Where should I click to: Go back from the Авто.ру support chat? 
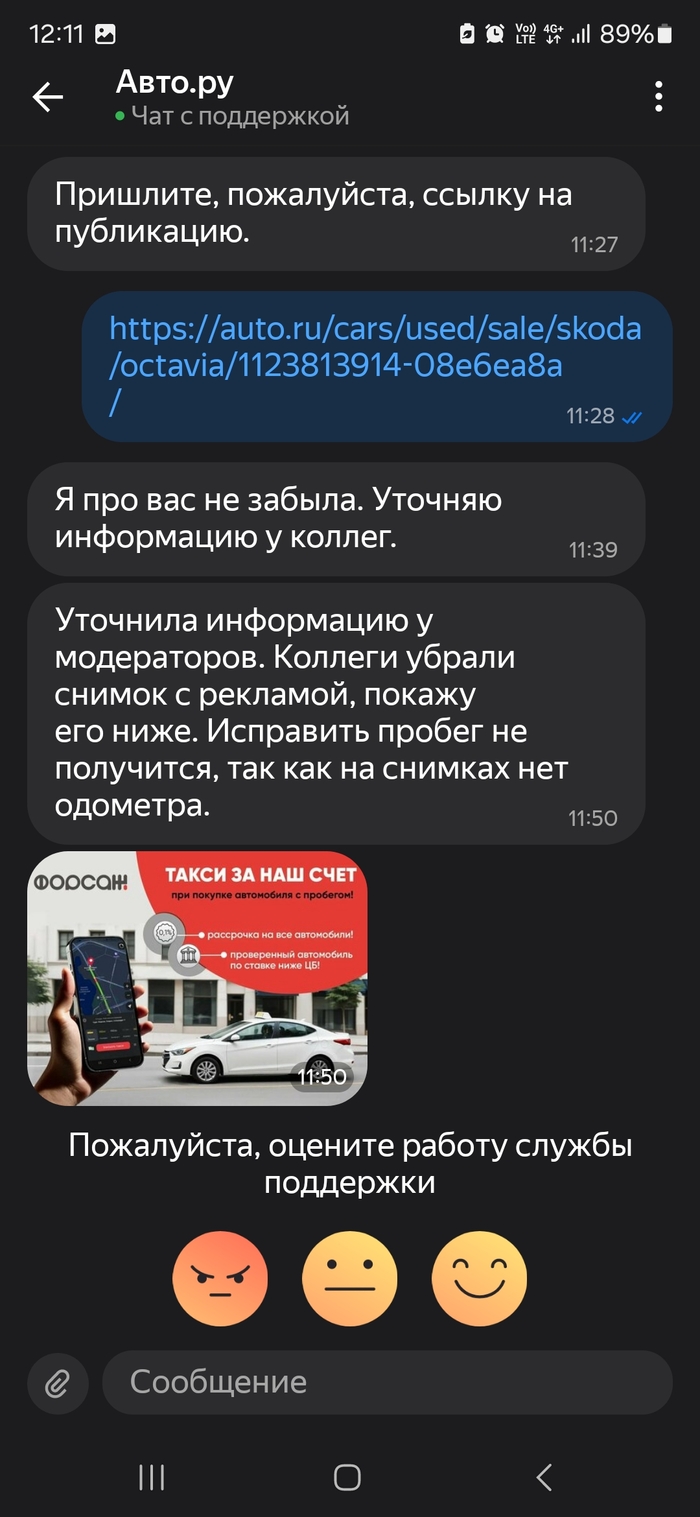coord(47,97)
